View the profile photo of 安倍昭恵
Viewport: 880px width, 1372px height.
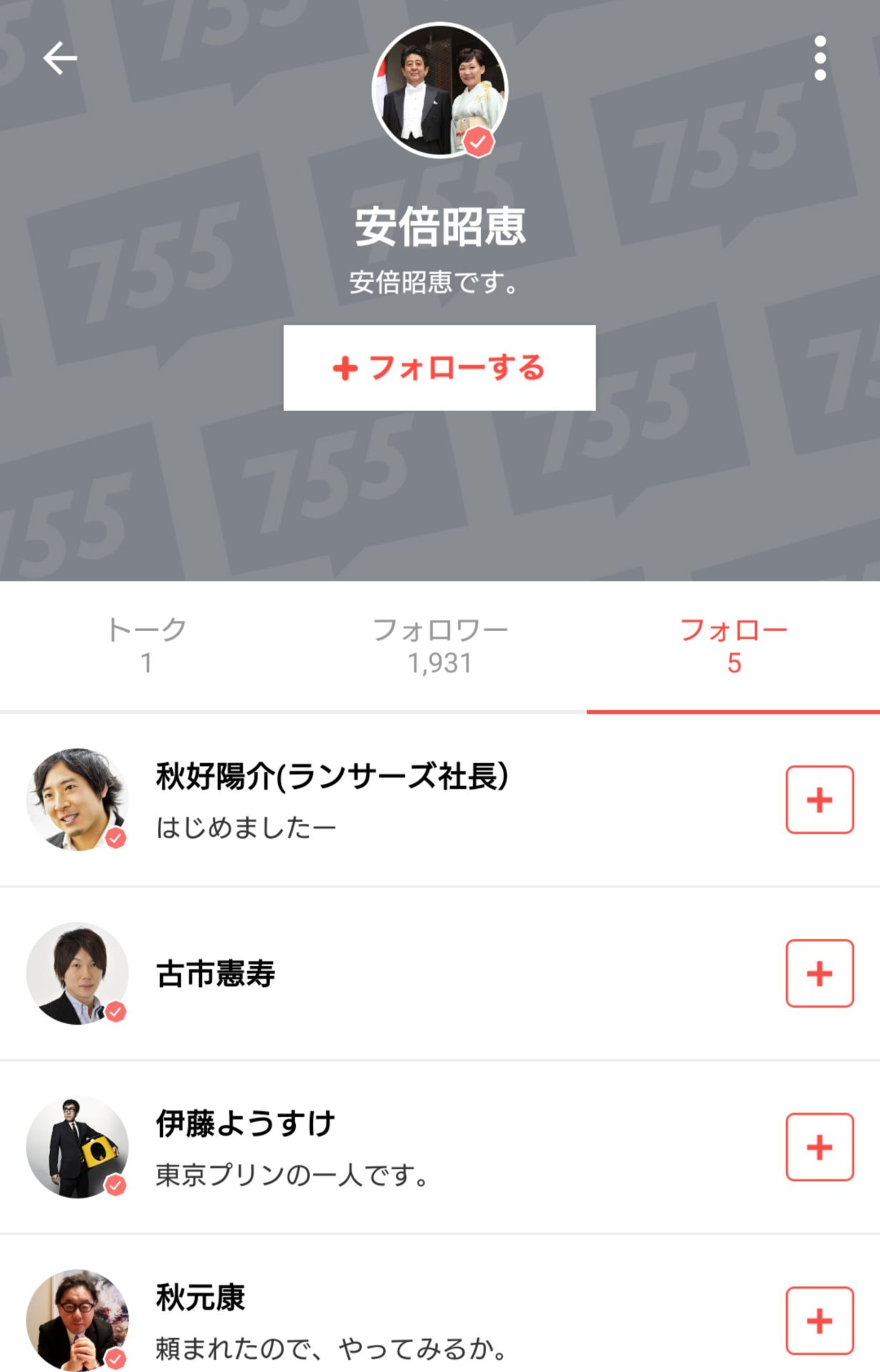coord(439,90)
